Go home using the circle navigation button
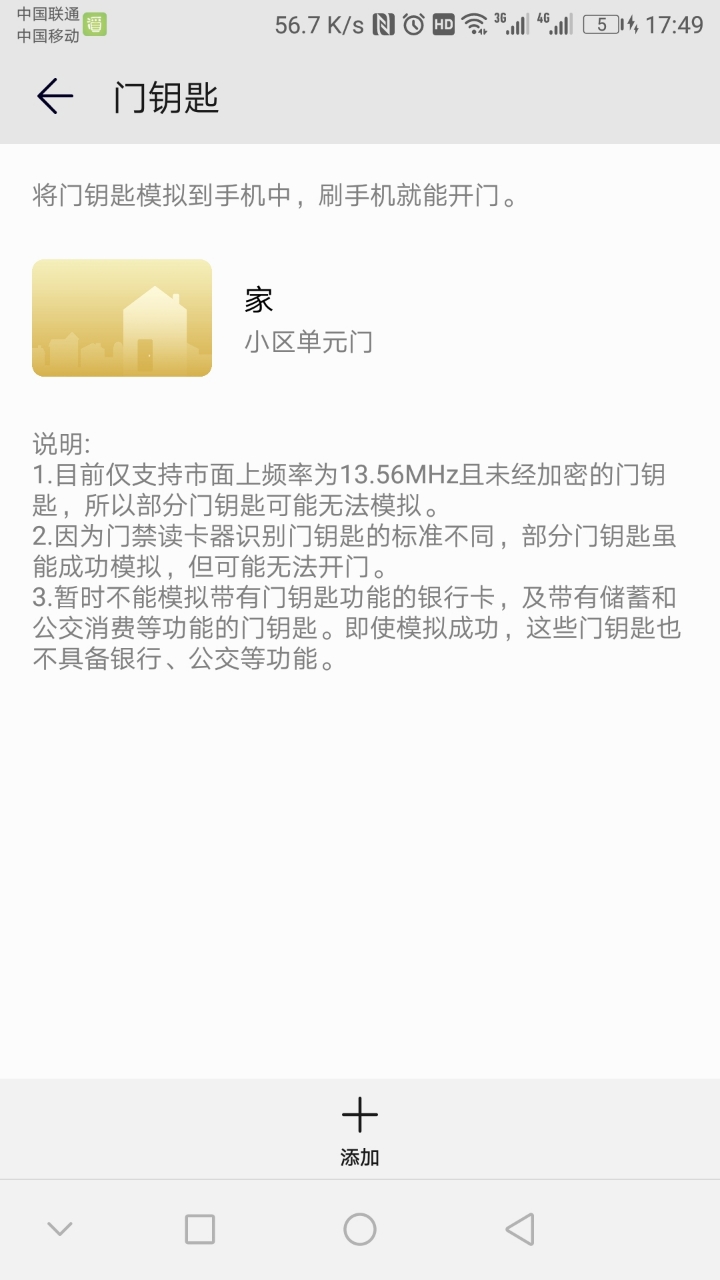720x1280 pixels. pos(360,1228)
